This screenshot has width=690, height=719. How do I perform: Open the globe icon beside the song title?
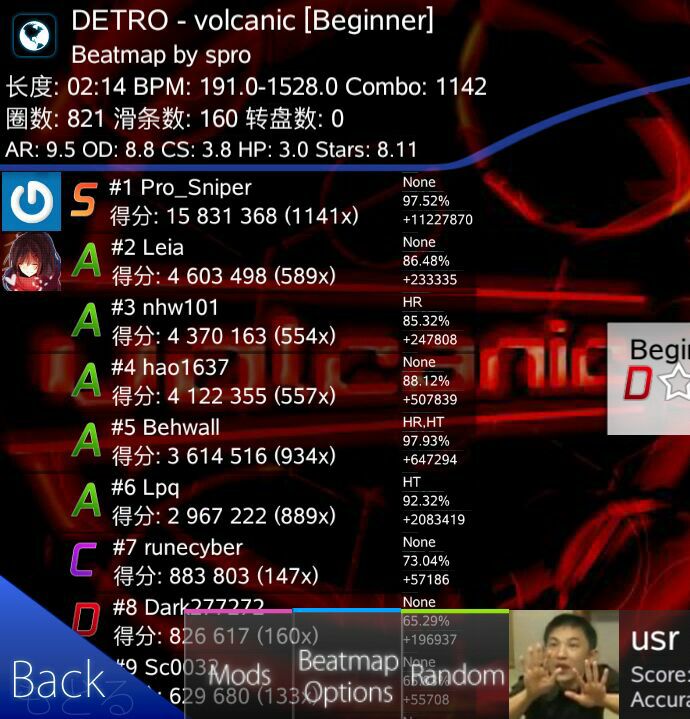coord(34,38)
